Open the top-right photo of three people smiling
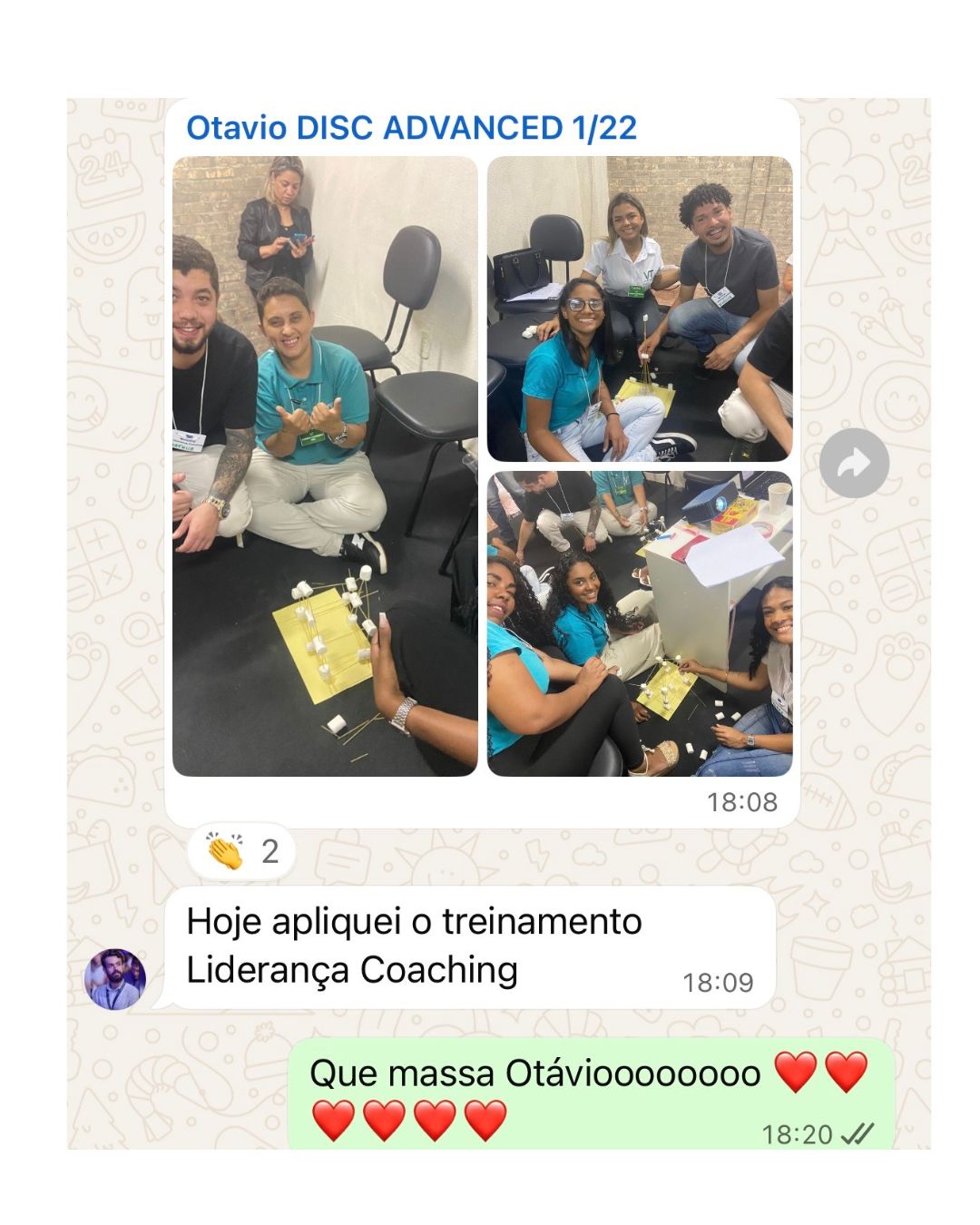This screenshot has height=1225, width=980. [640, 309]
